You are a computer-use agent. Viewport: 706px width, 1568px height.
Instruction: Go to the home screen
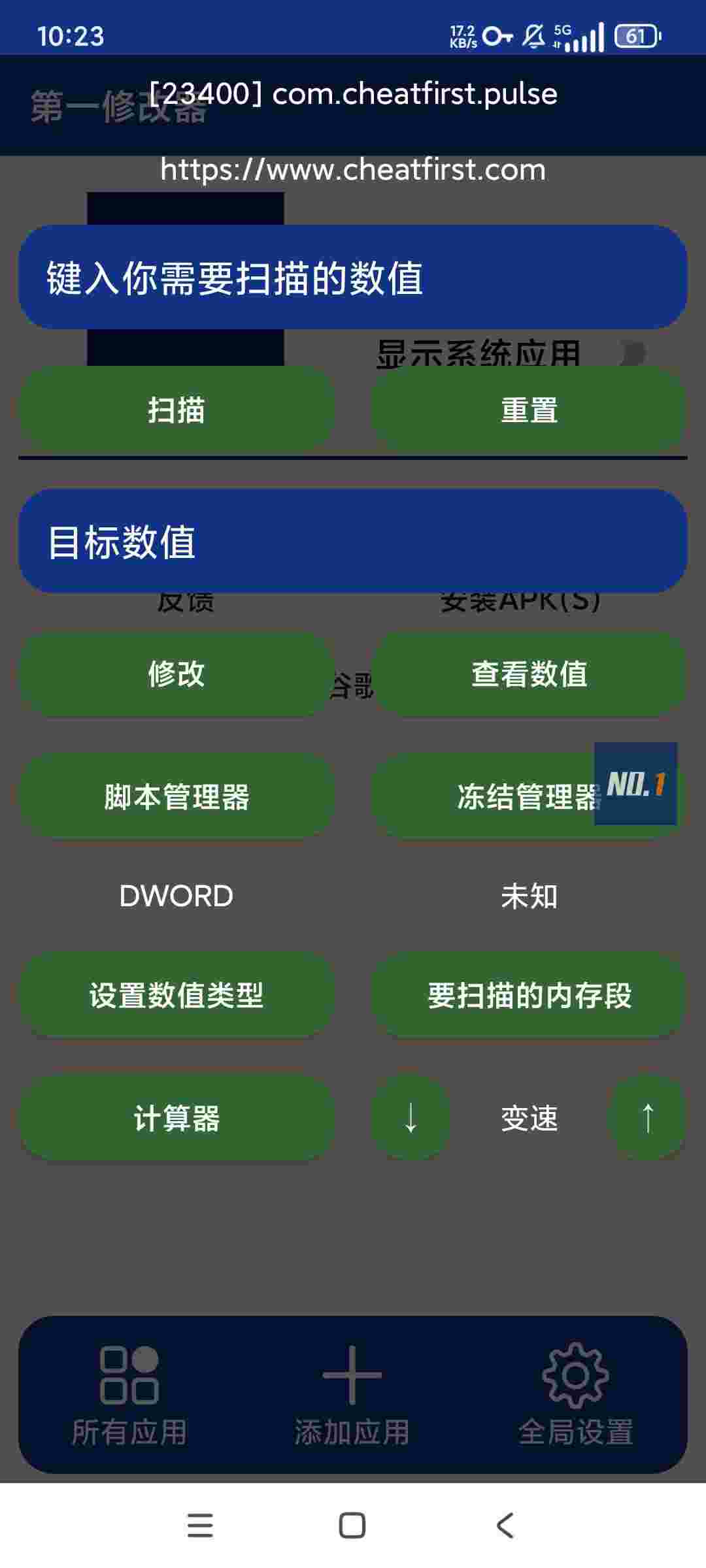(x=352, y=1526)
